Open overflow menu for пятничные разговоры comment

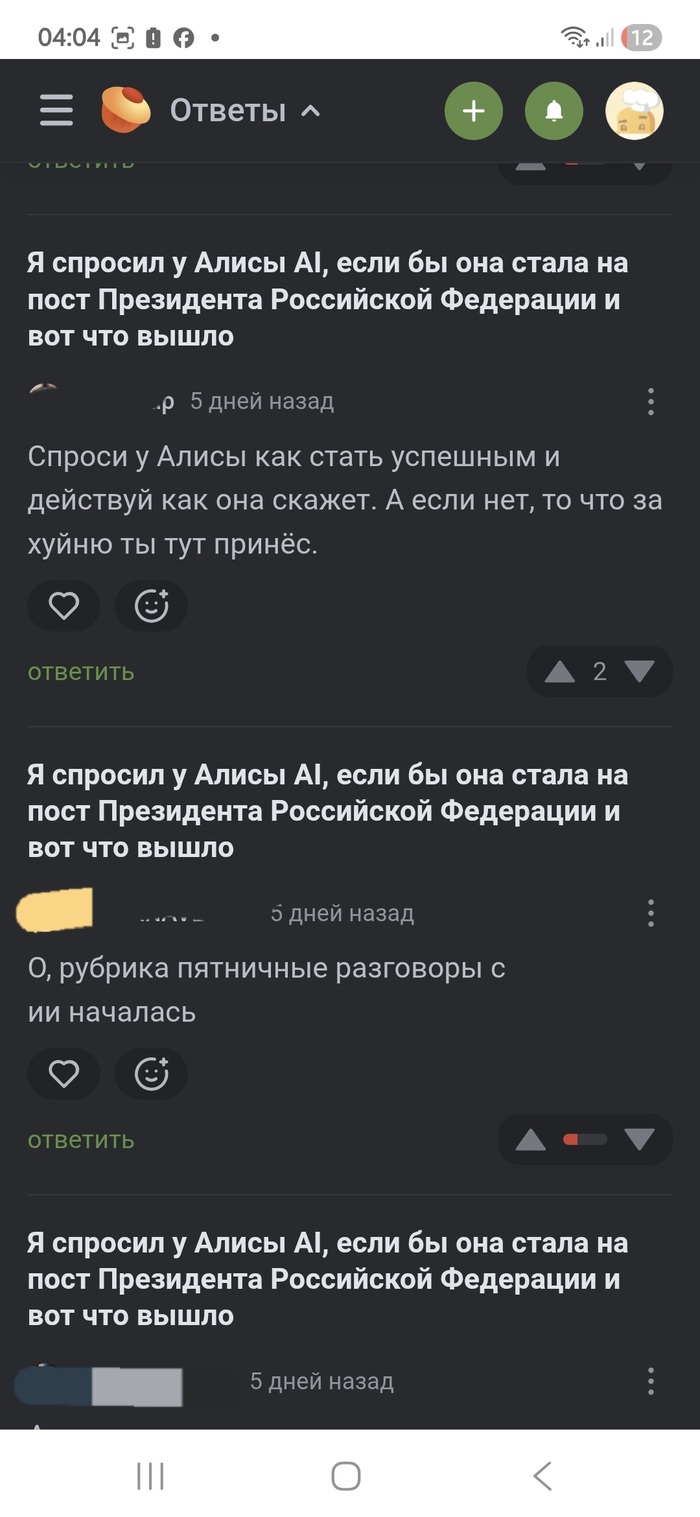coord(651,913)
